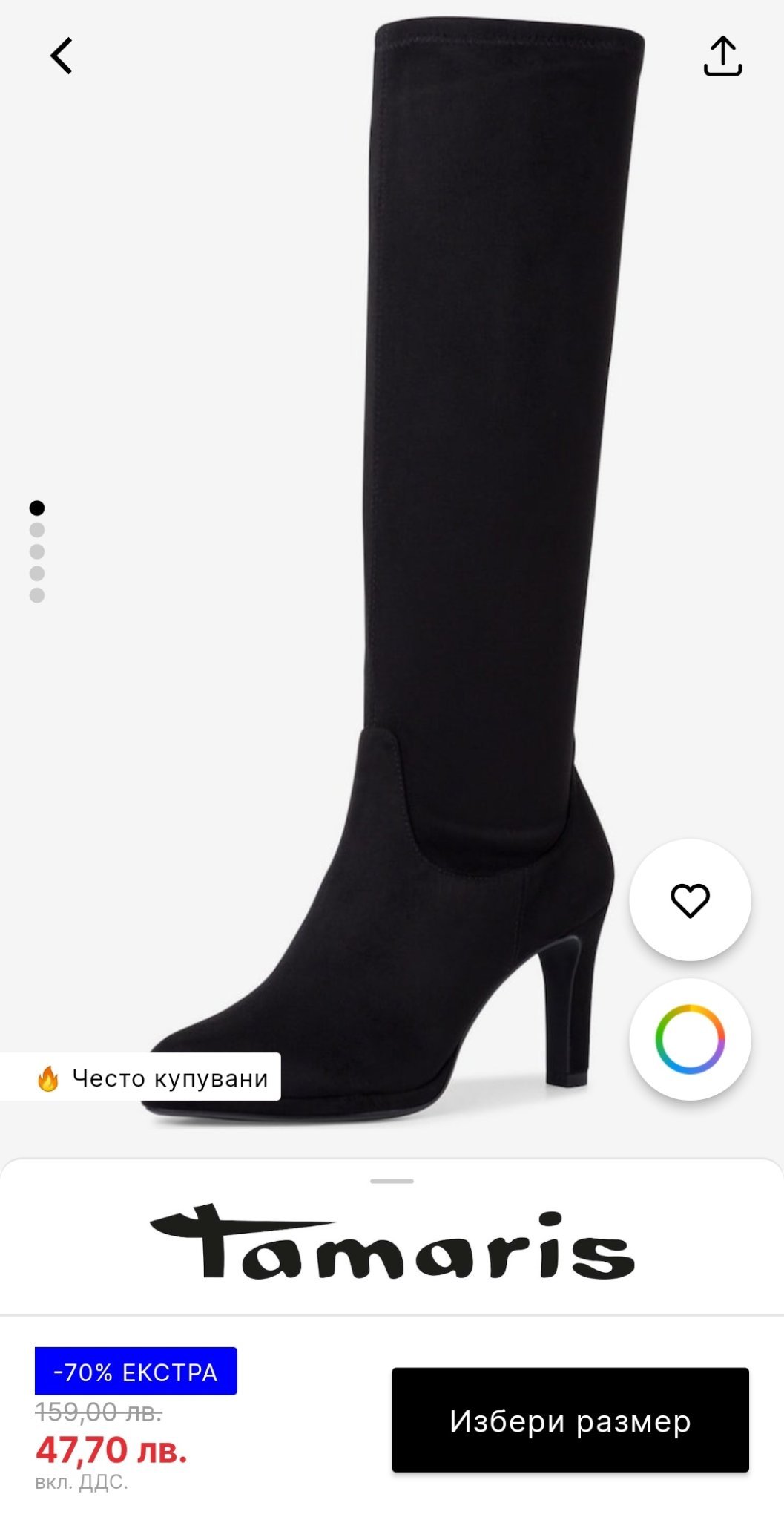Screen dimensions: 784x1520
Task: Expand the product details sheet handle
Action: click(392, 1181)
